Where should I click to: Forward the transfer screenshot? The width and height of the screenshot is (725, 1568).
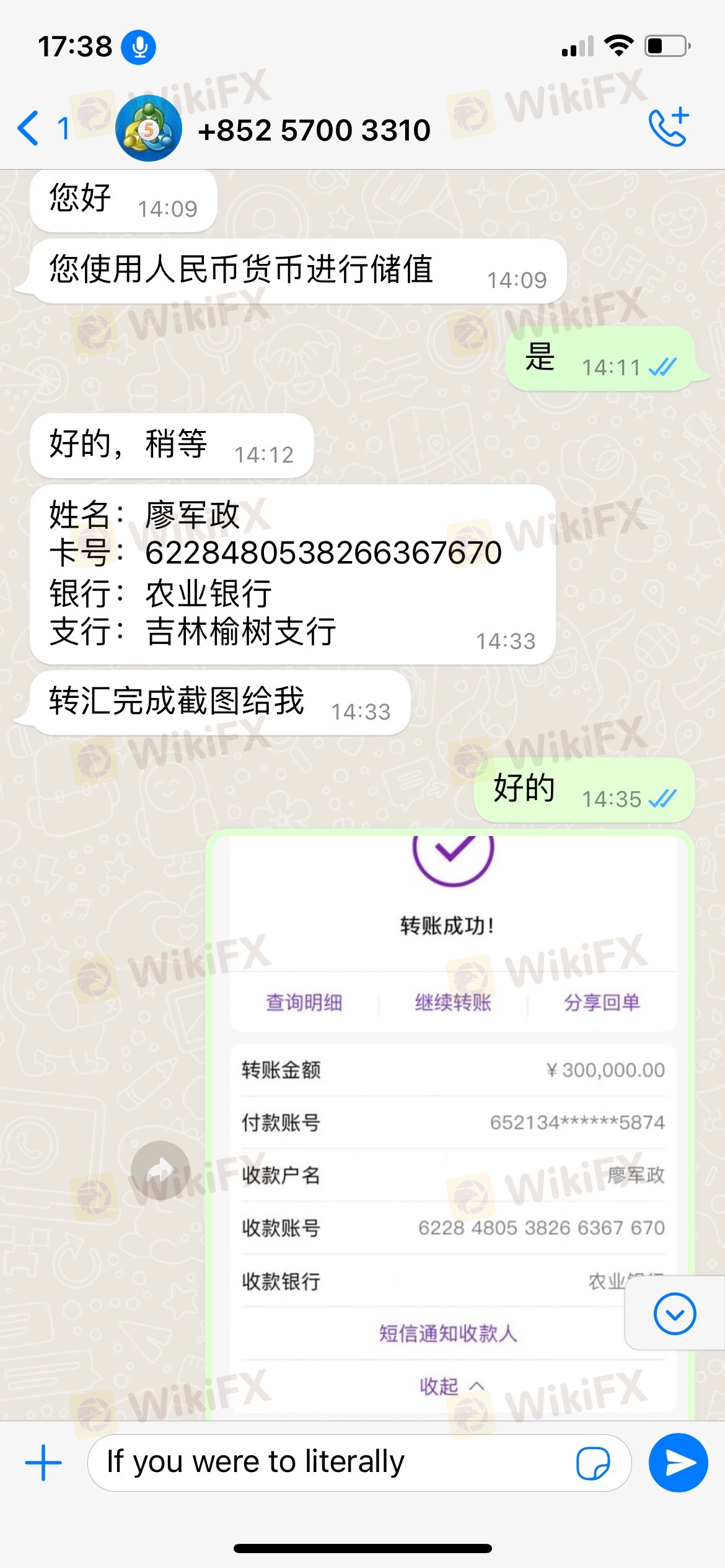click(160, 1170)
